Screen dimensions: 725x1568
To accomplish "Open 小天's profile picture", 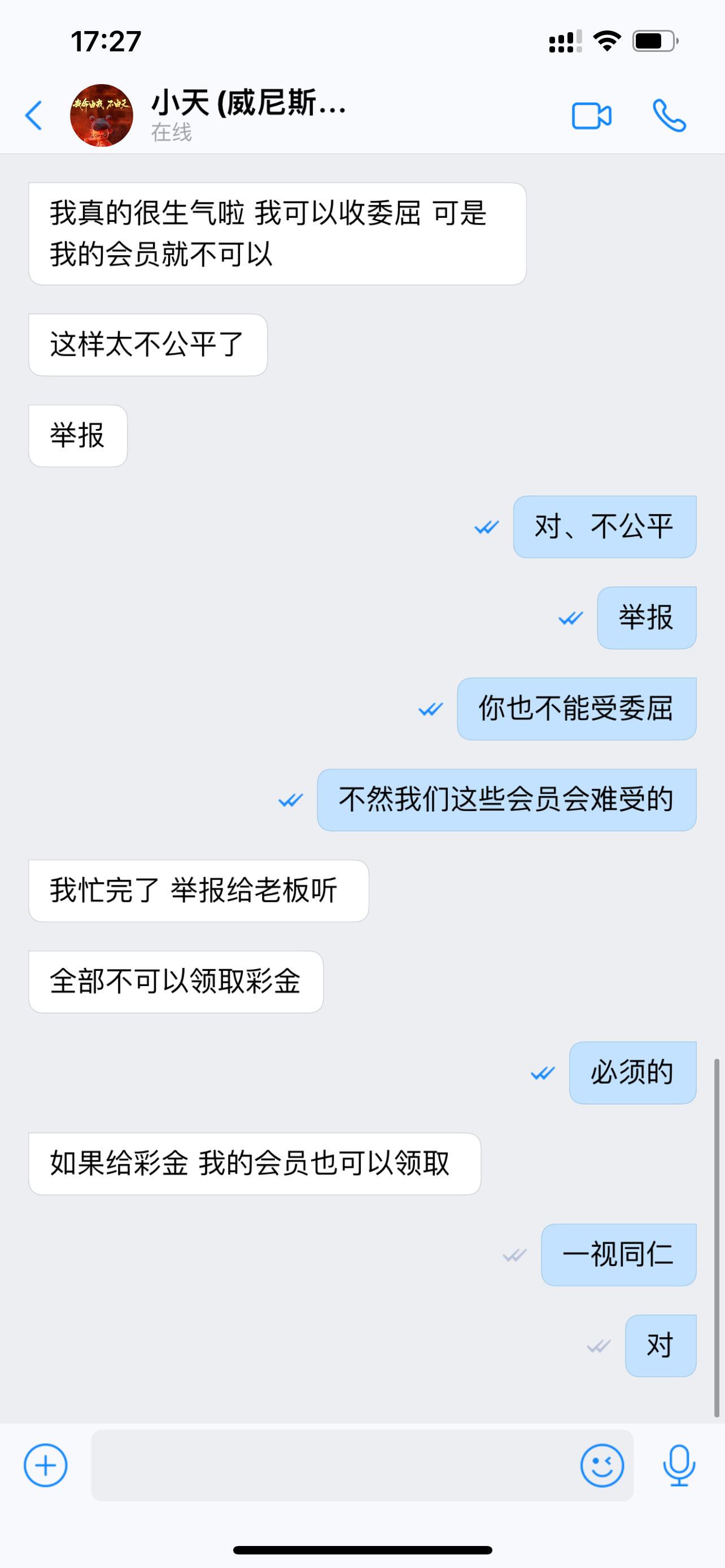I will (x=101, y=116).
